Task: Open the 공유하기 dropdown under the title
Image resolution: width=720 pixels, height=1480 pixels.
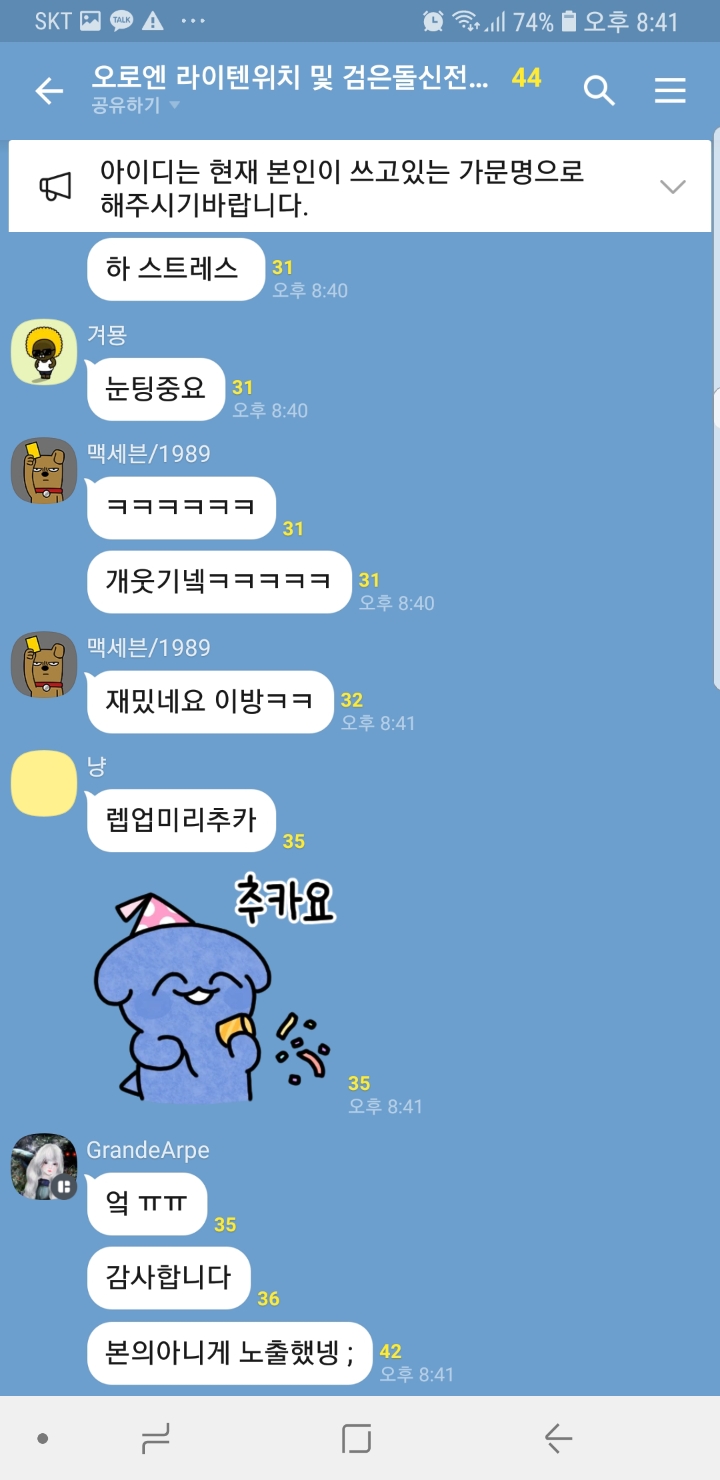Action: pyautogui.click(x=135, y=105)
